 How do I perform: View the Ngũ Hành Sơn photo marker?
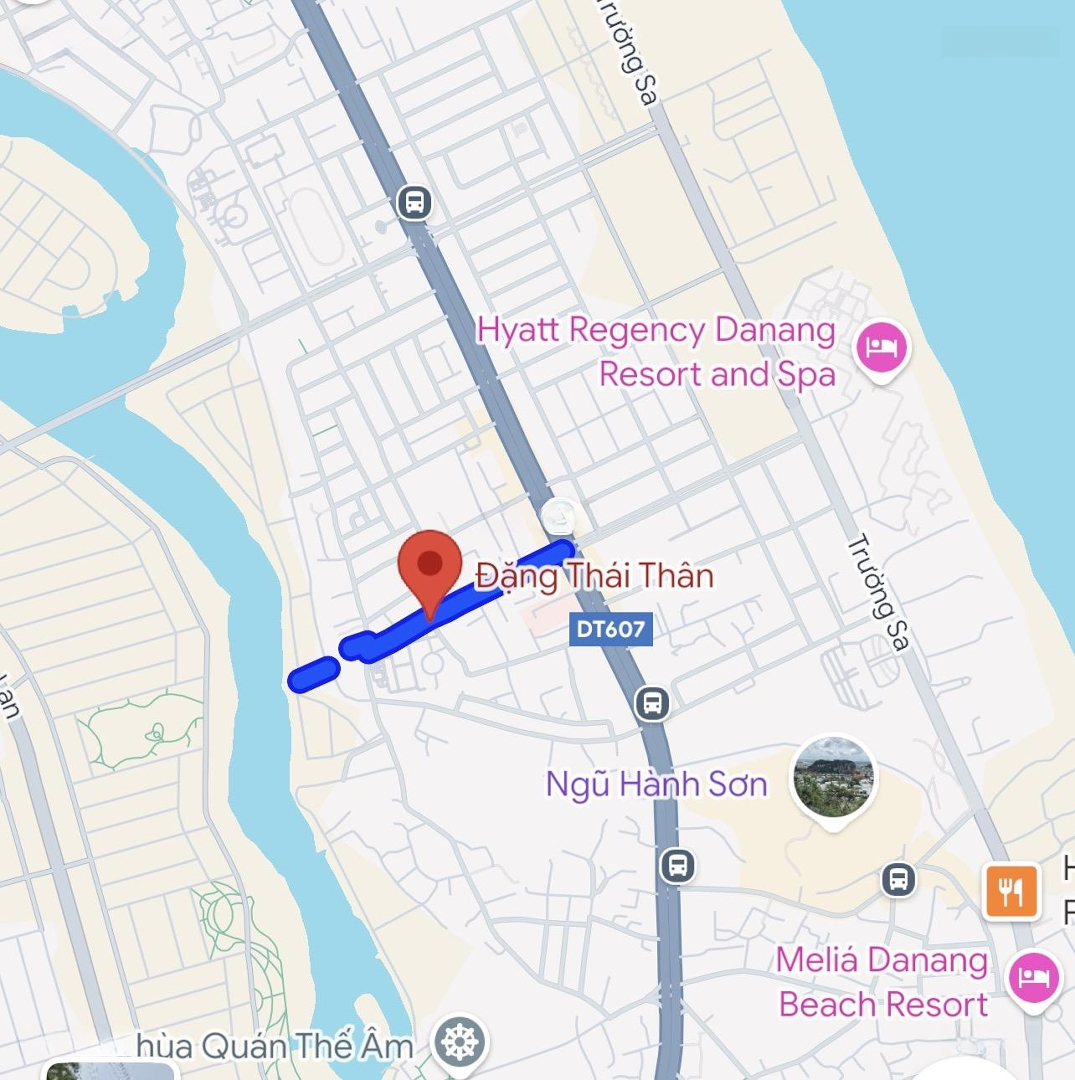pos(833,778)
